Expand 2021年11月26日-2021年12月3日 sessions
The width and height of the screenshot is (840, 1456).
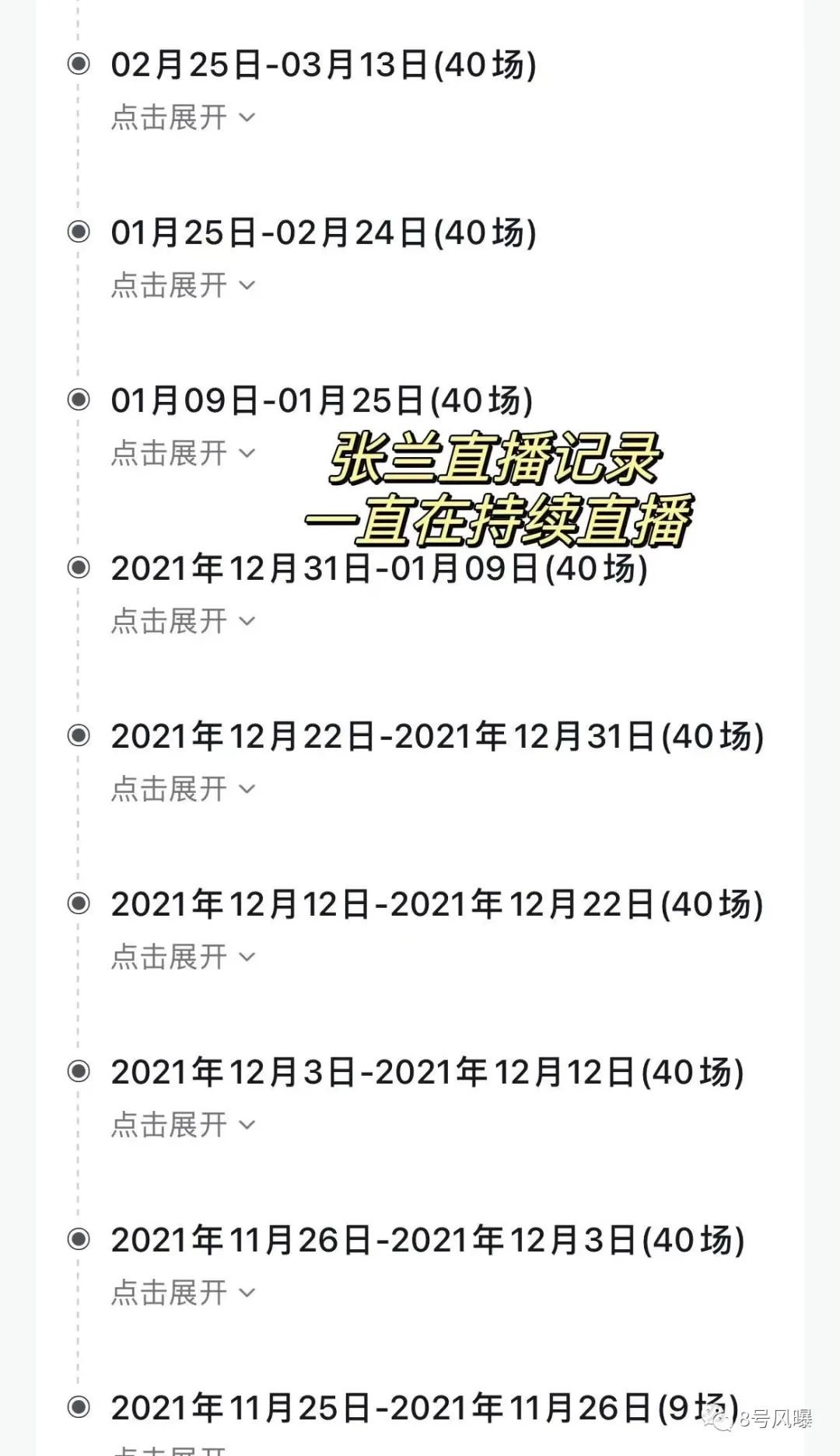pos(182,1293)
